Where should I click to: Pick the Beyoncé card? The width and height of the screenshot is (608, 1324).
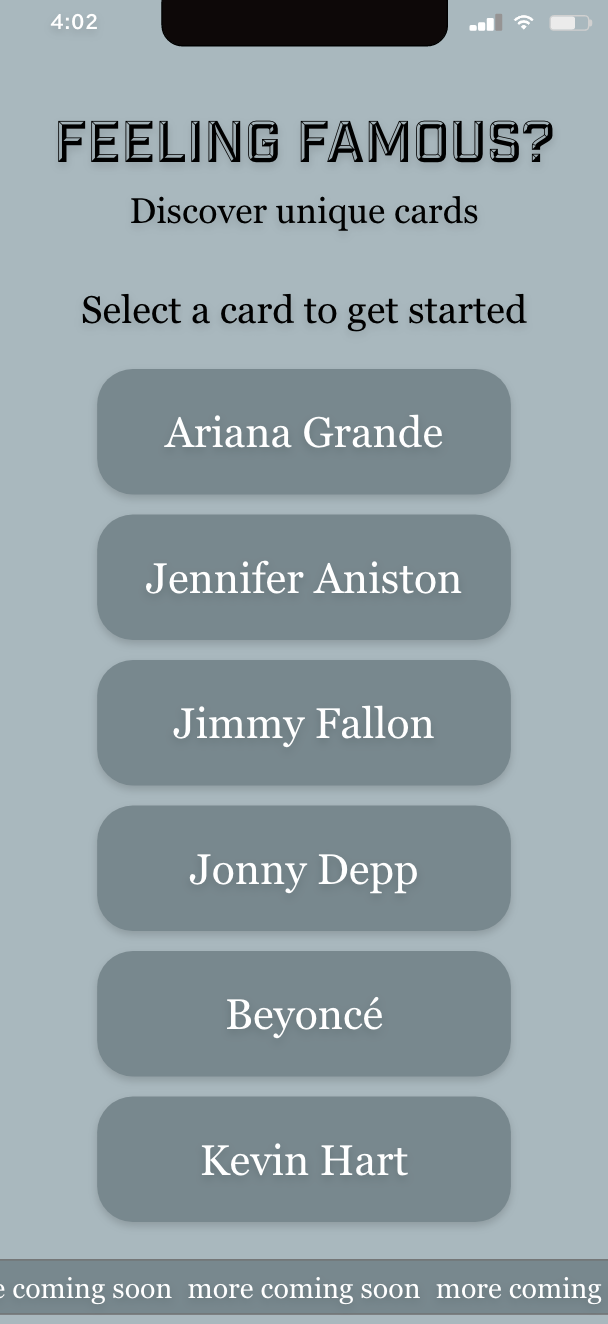[x=304, y=1014]
